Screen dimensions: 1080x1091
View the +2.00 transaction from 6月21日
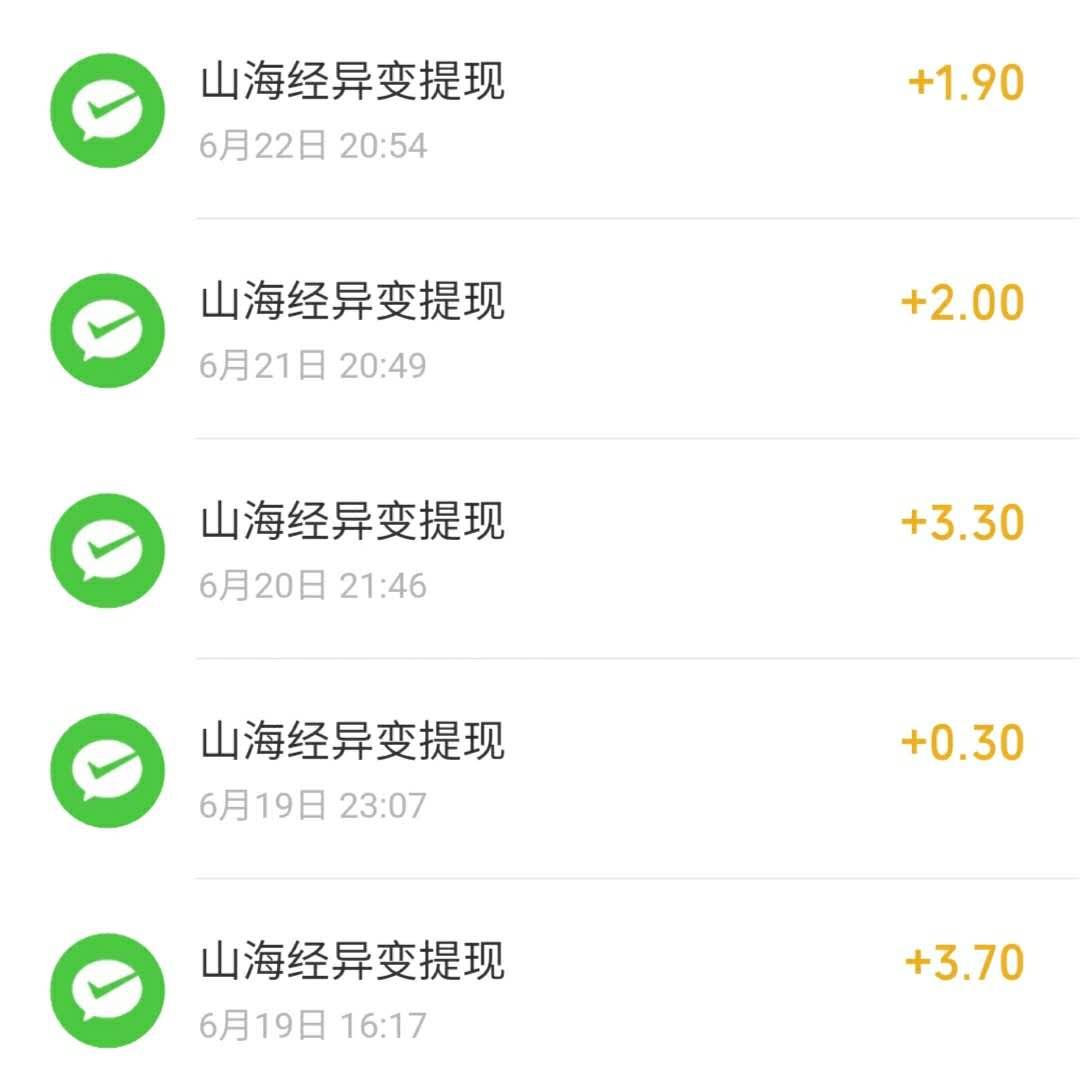(x=540, y=330)
